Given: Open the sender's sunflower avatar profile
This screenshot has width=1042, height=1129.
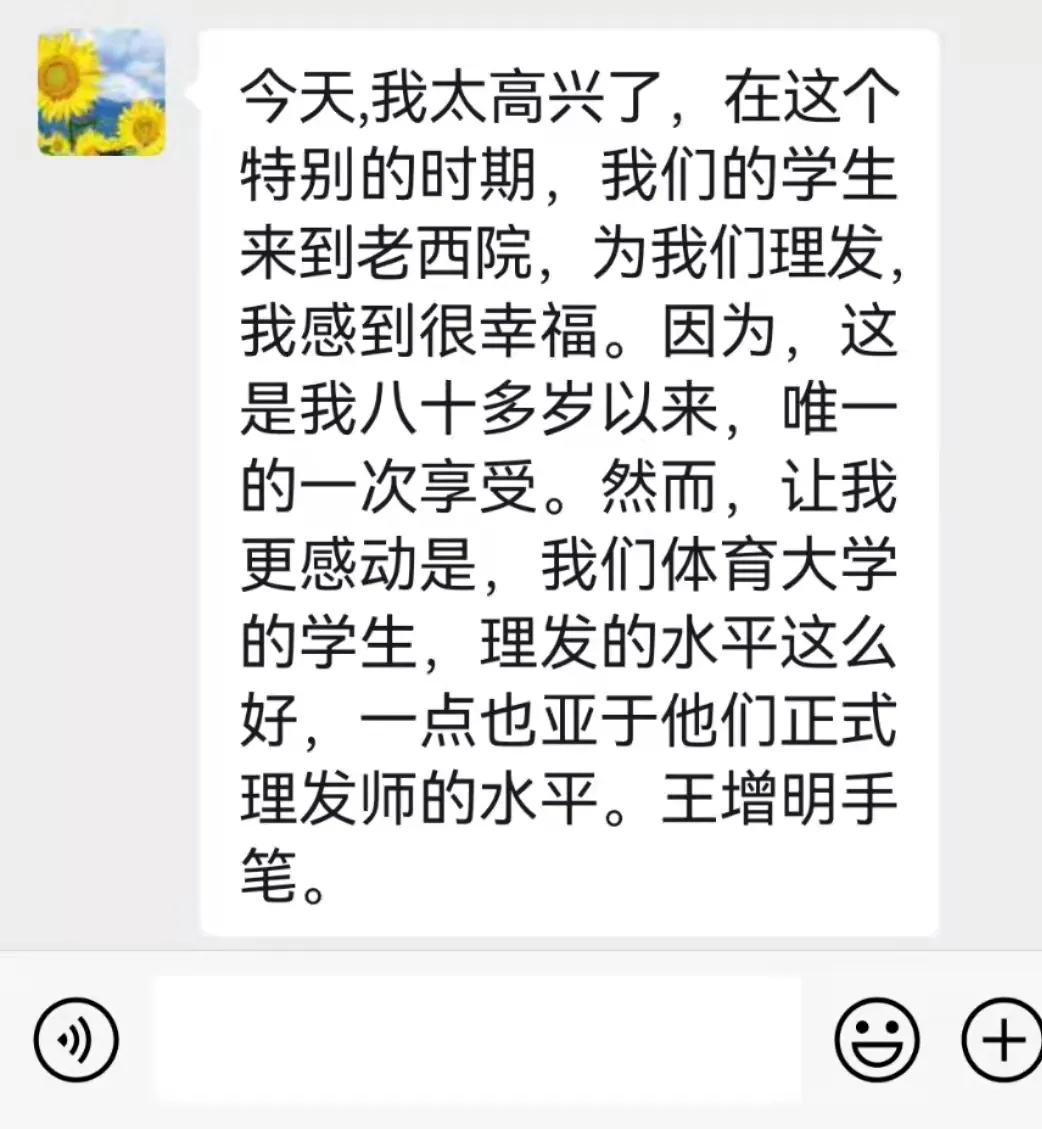Looking at the screenshot, I should (102, 93).
